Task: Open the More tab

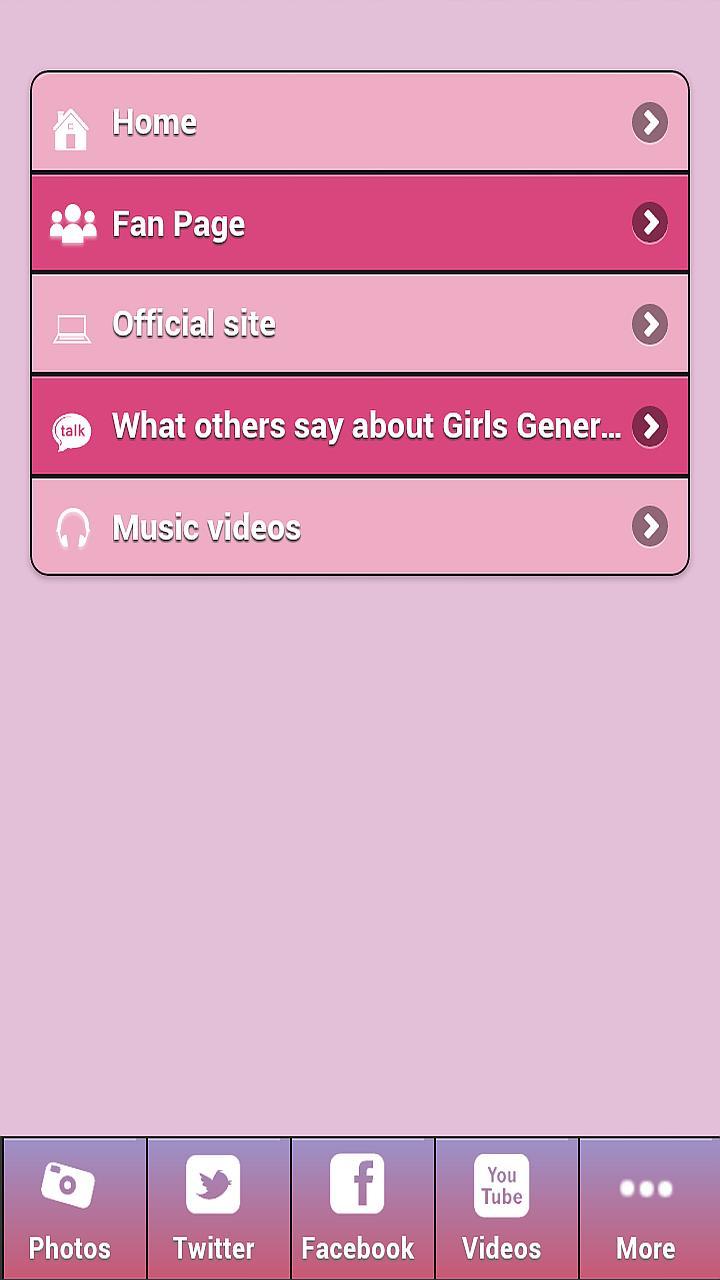Action: click(x=645, y=1207)
